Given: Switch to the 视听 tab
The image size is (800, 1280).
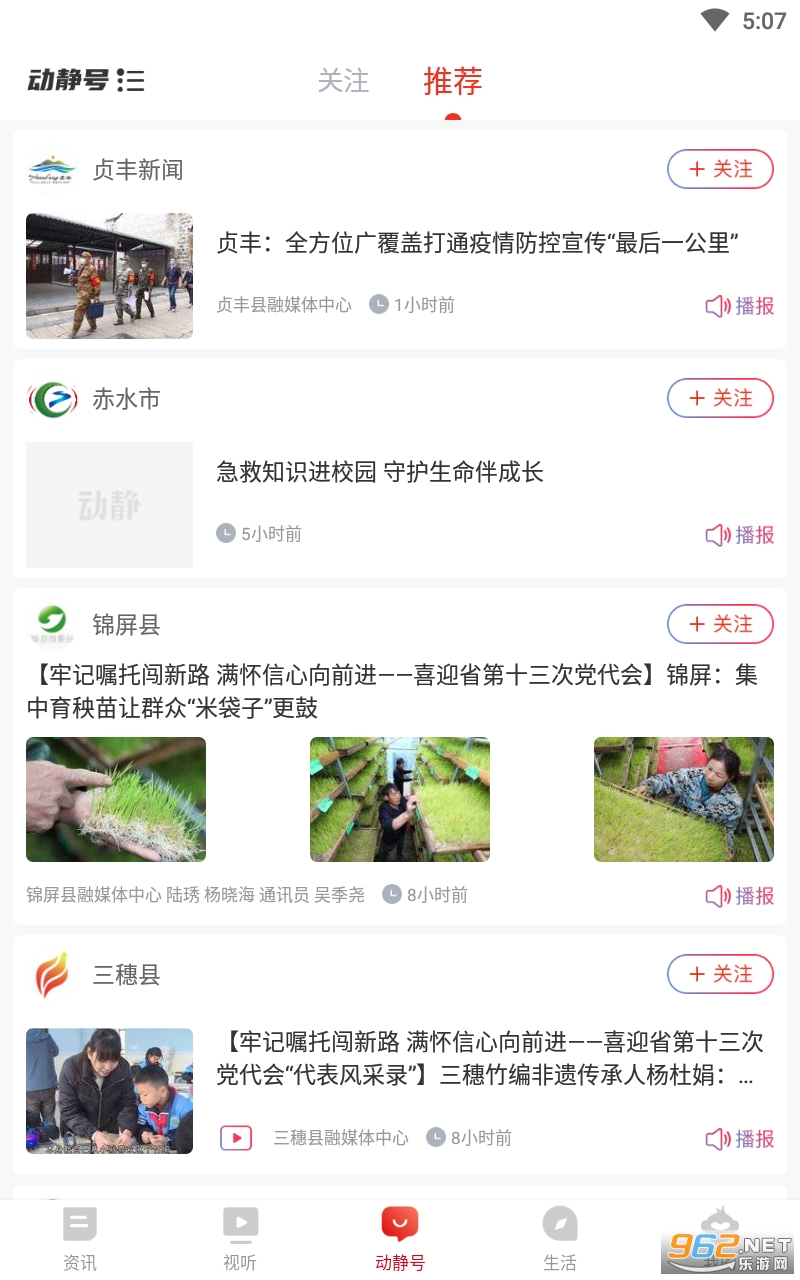Looking at the screenshot, I should point(240,1239).
